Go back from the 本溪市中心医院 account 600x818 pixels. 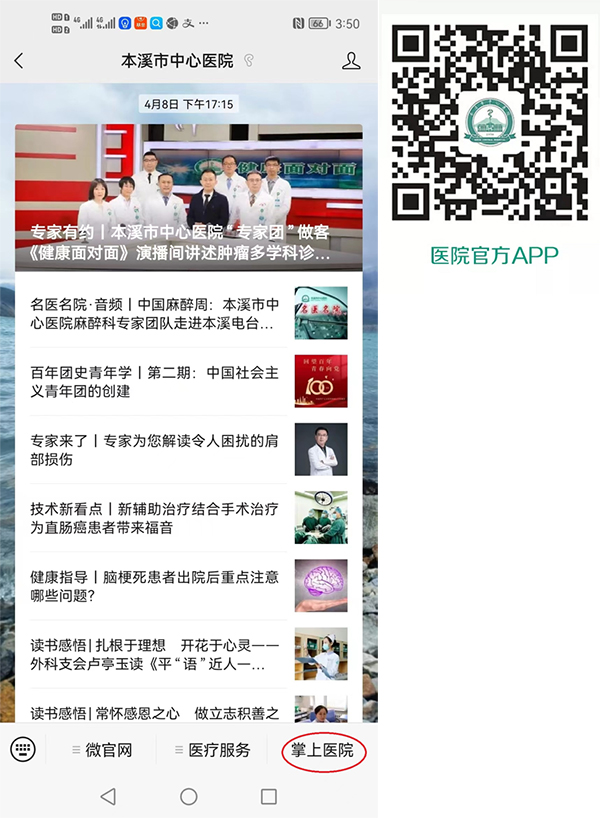point(19,61)
